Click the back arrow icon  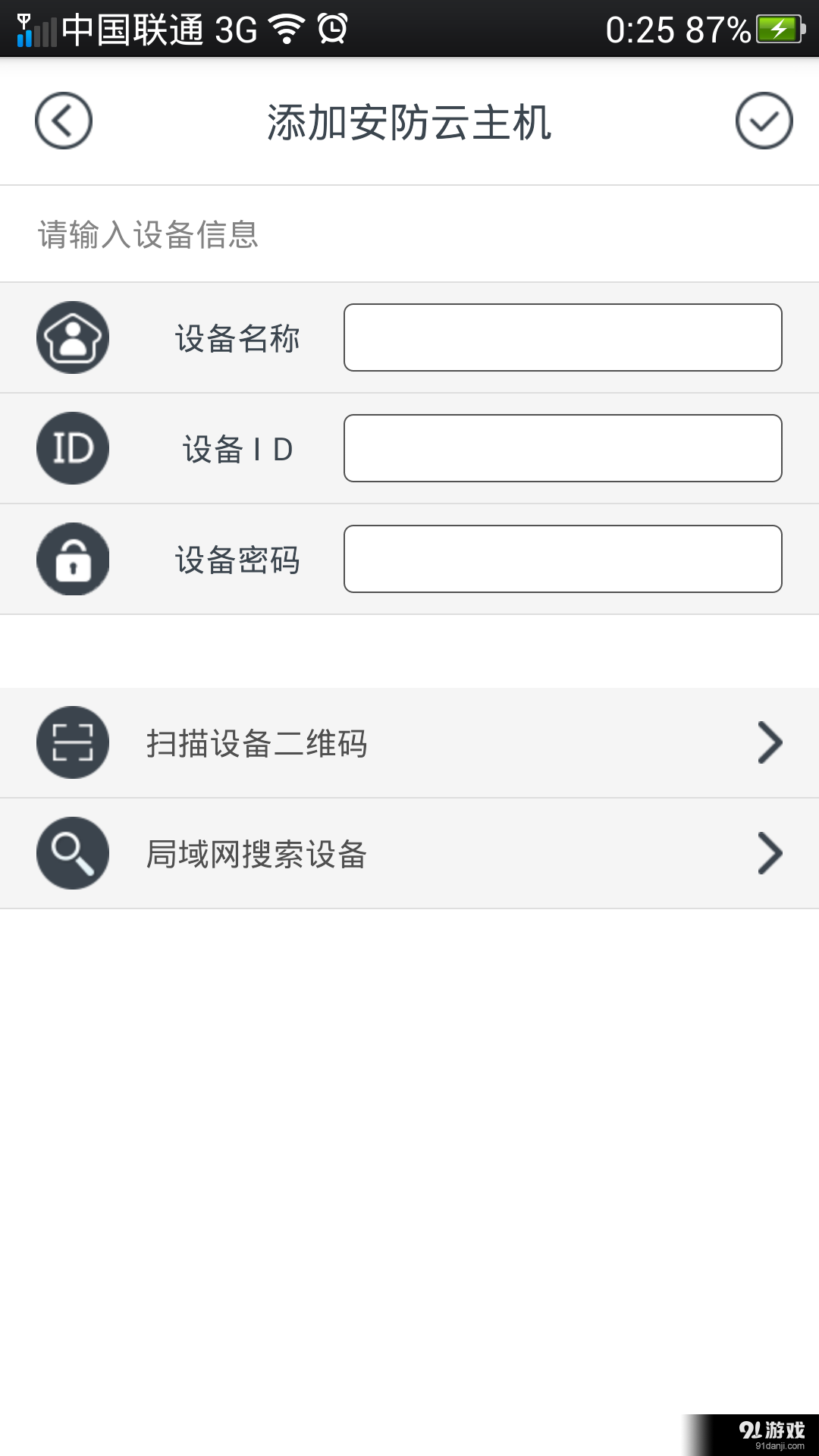[x=63, y=121]
